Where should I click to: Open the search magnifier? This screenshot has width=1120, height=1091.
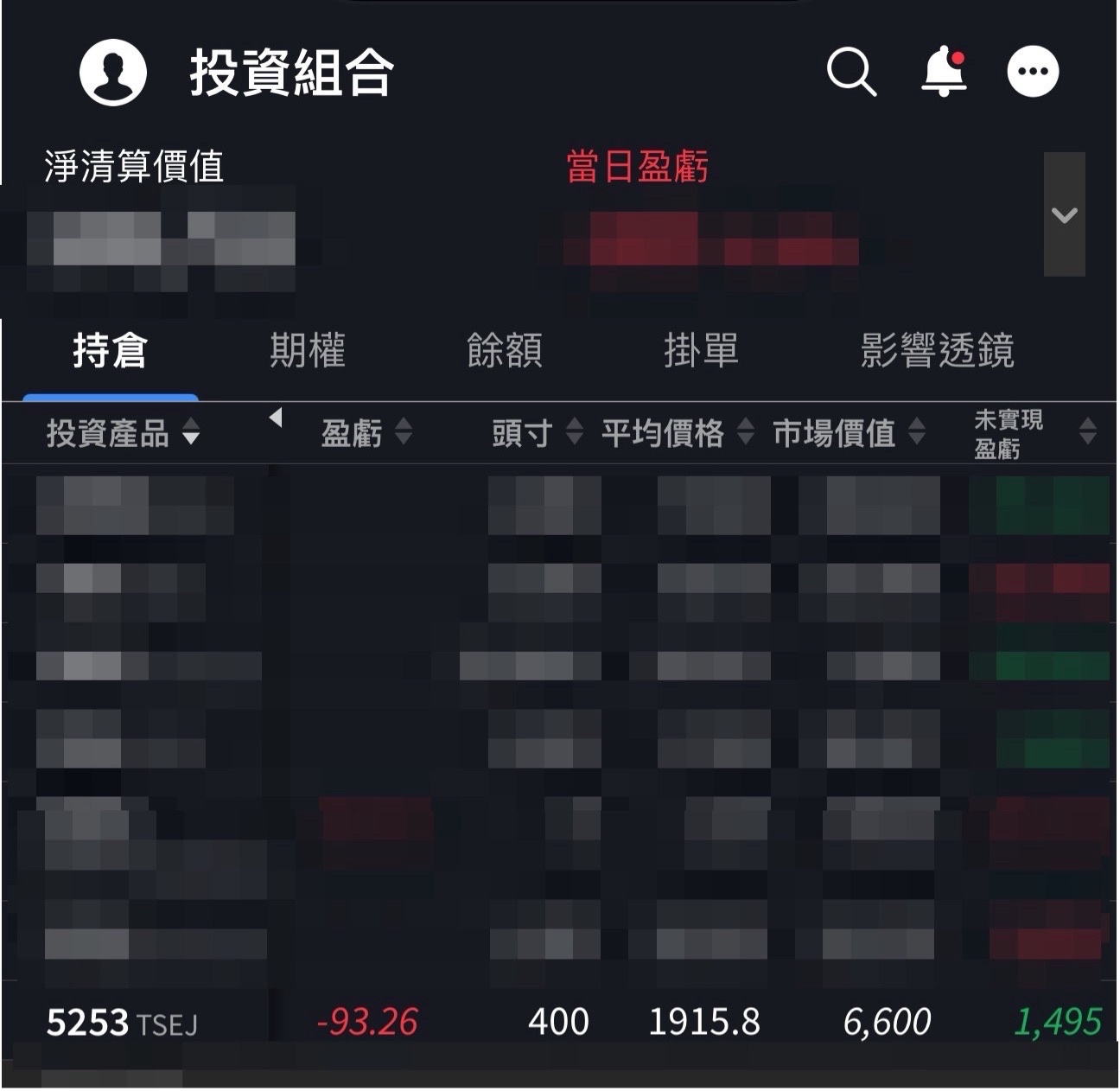pyautogui.click(x=851, y=72)
